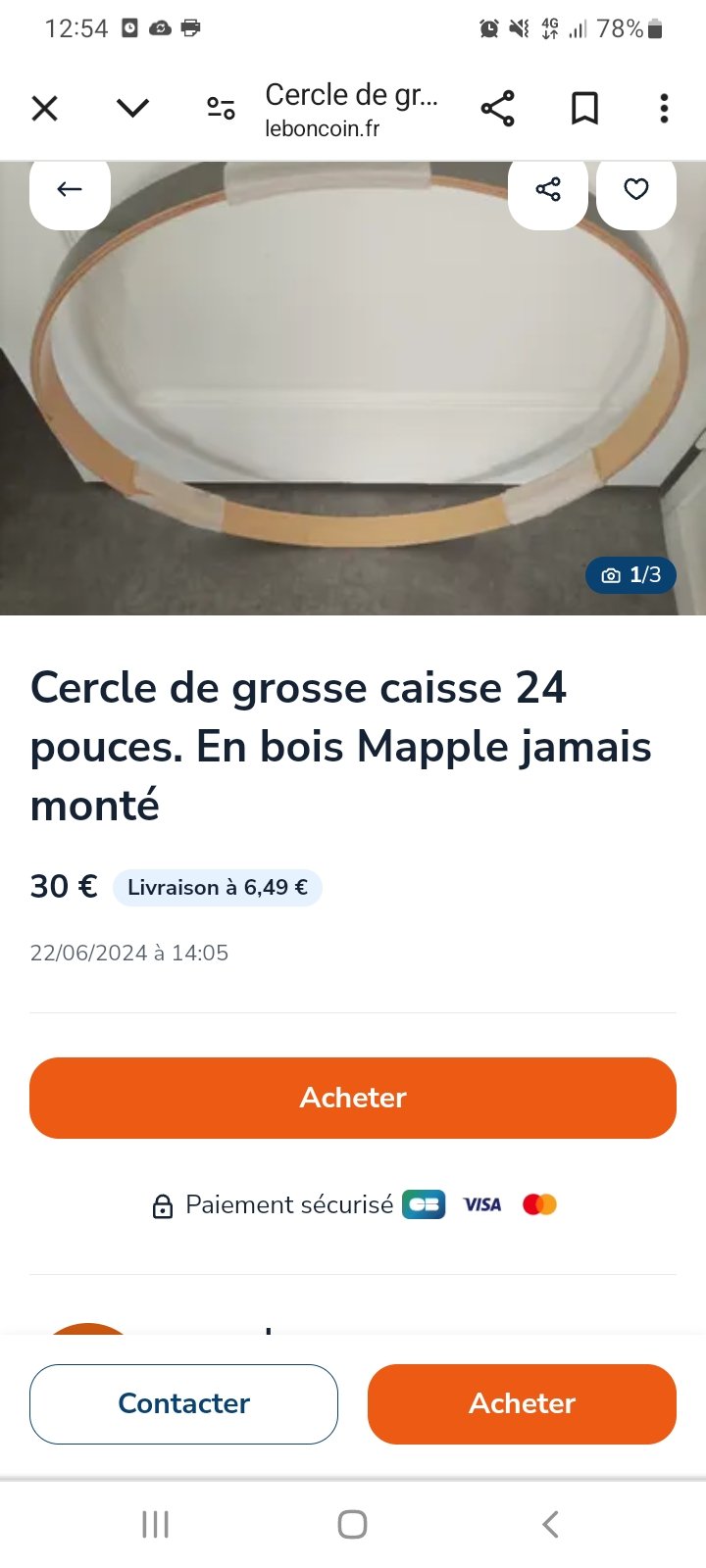Open the bass drum hoop photo
Screen dimensions: 706x1568
click(x=353, y=392)
